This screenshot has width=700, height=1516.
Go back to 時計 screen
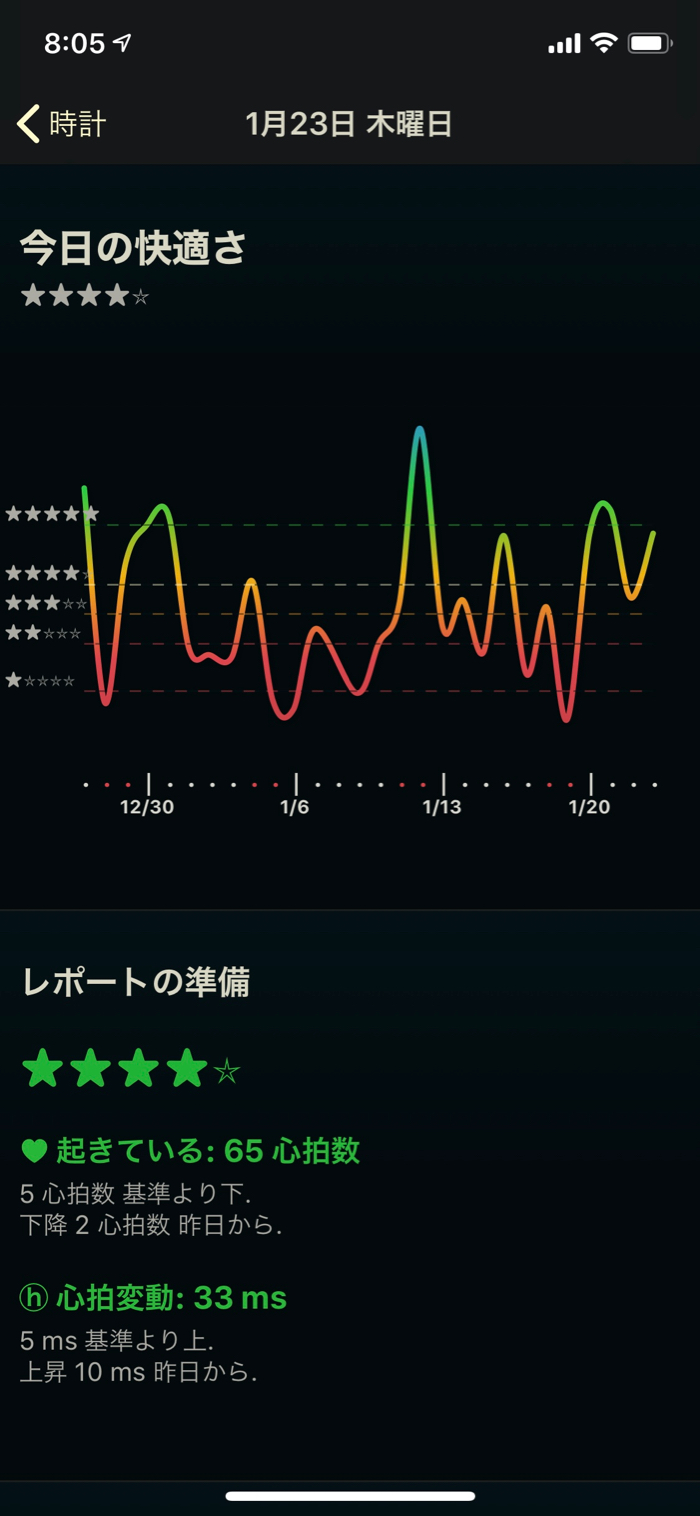(x=62, y=124)
